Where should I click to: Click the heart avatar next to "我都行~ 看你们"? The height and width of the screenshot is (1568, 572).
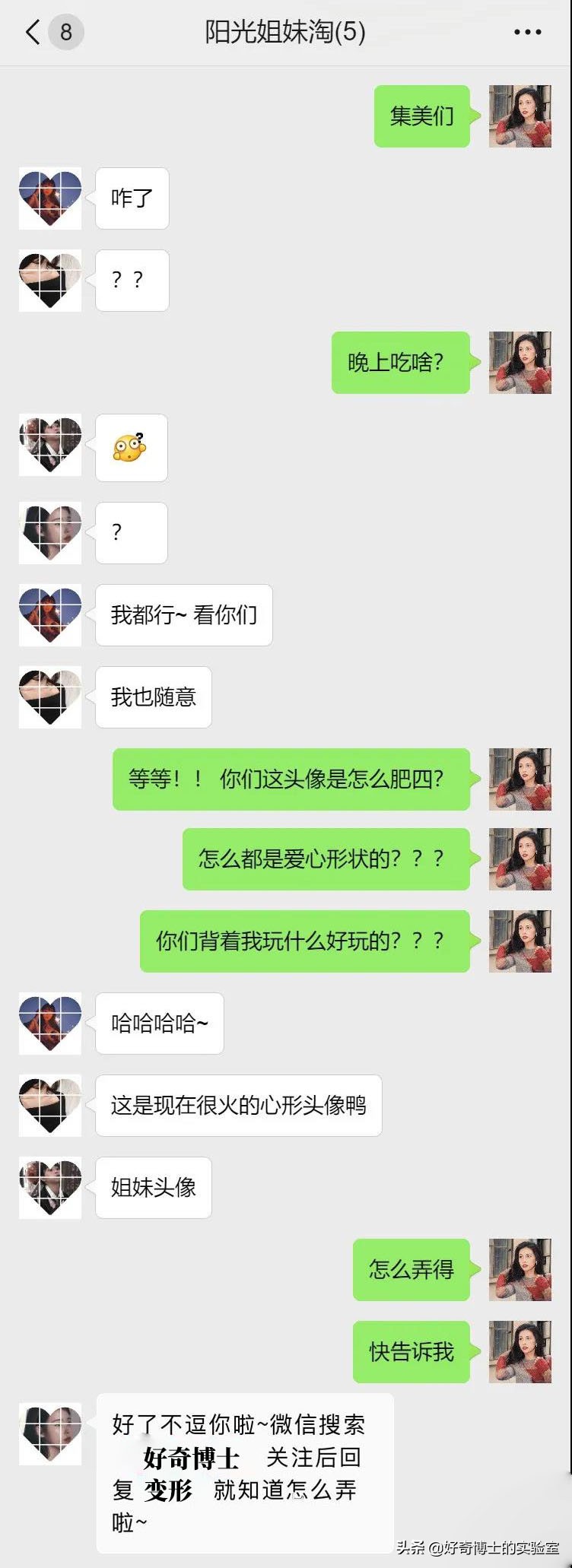50,615
